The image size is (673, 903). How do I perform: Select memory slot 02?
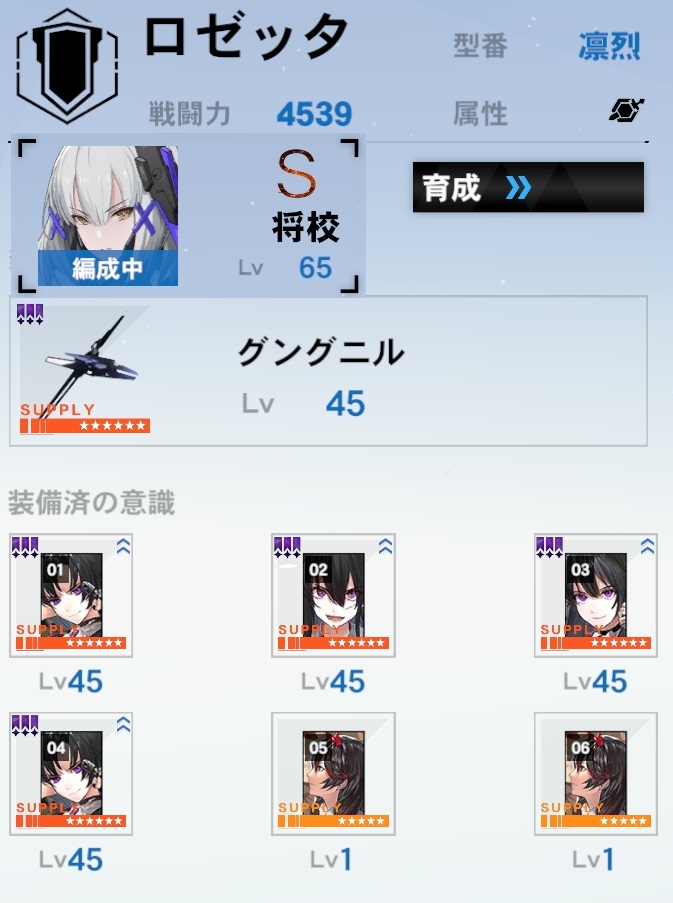tap(333, 595)
